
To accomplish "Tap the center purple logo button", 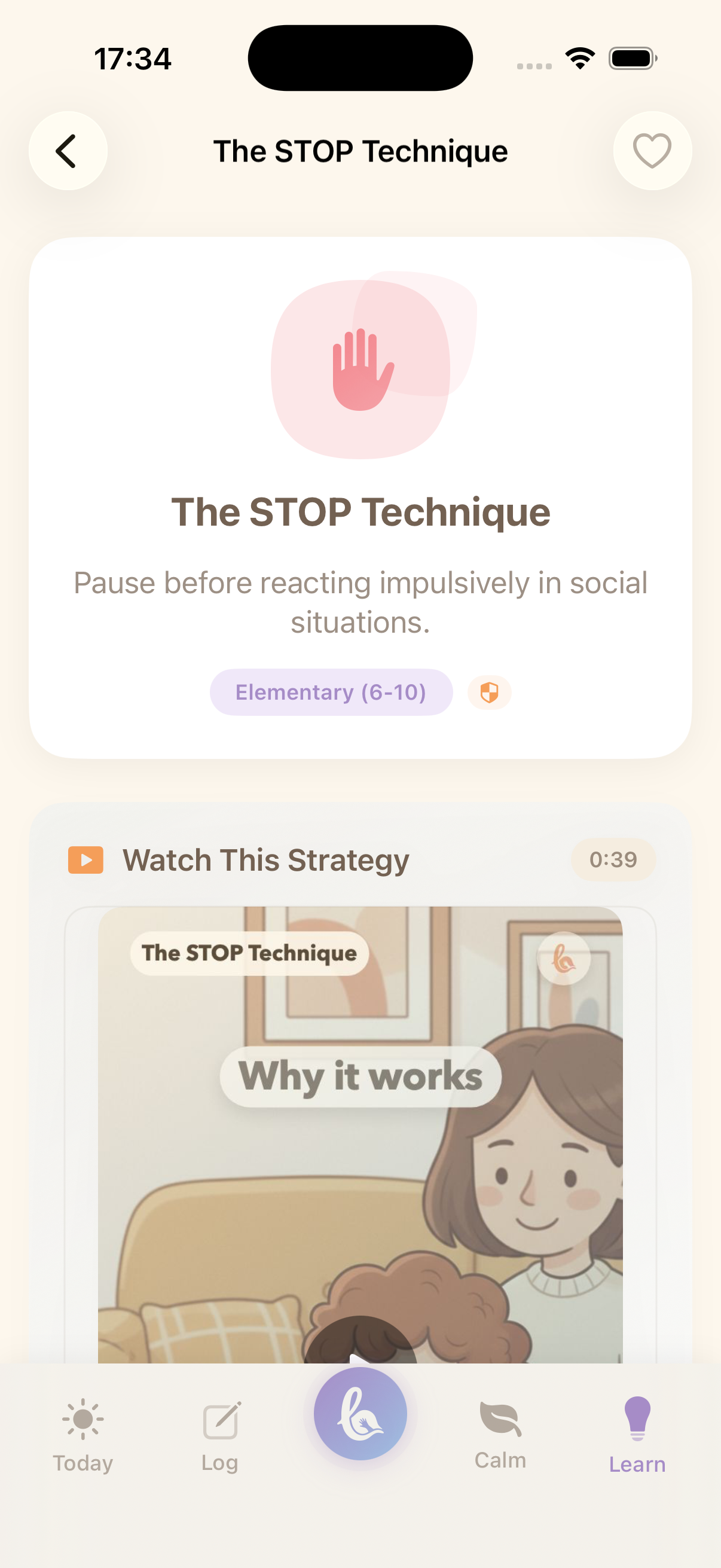I will coord(360,1413).
